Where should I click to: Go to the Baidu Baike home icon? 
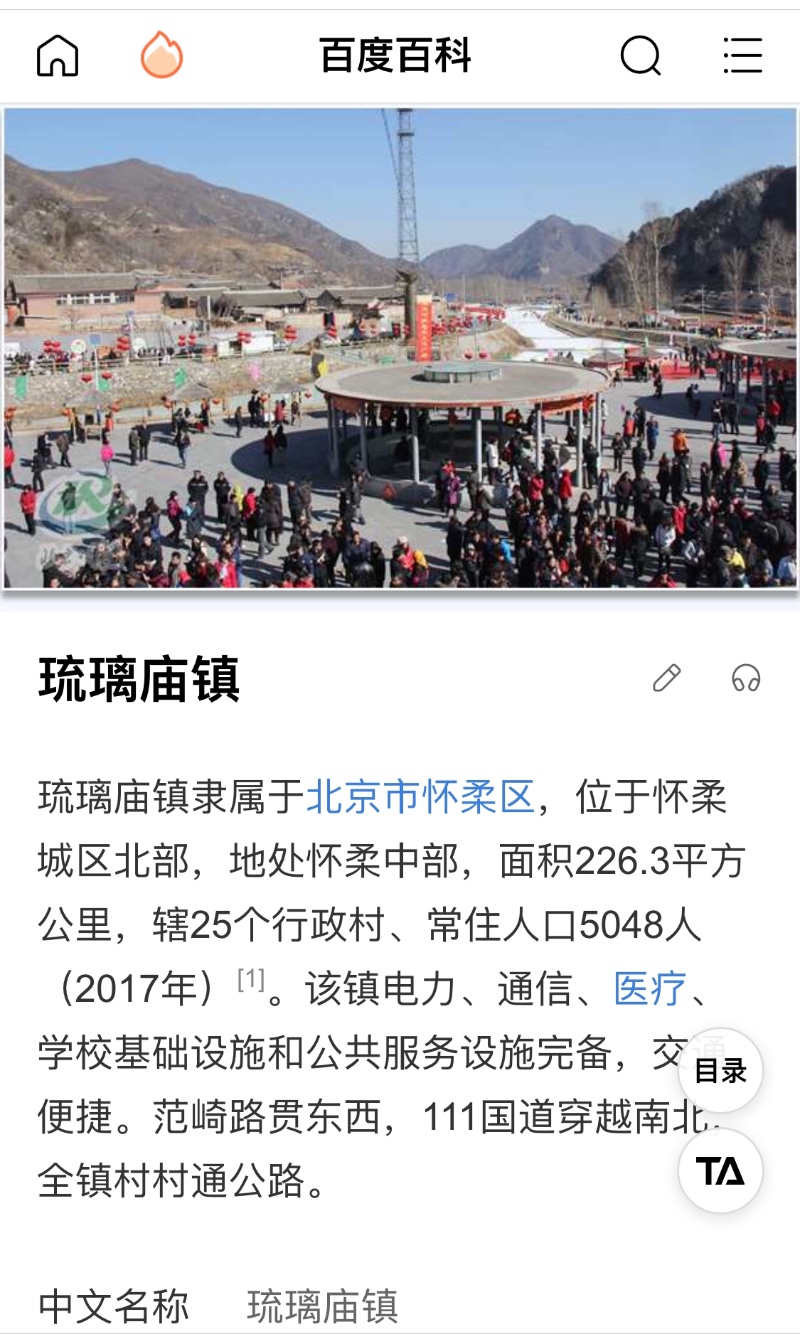(57, 55)
